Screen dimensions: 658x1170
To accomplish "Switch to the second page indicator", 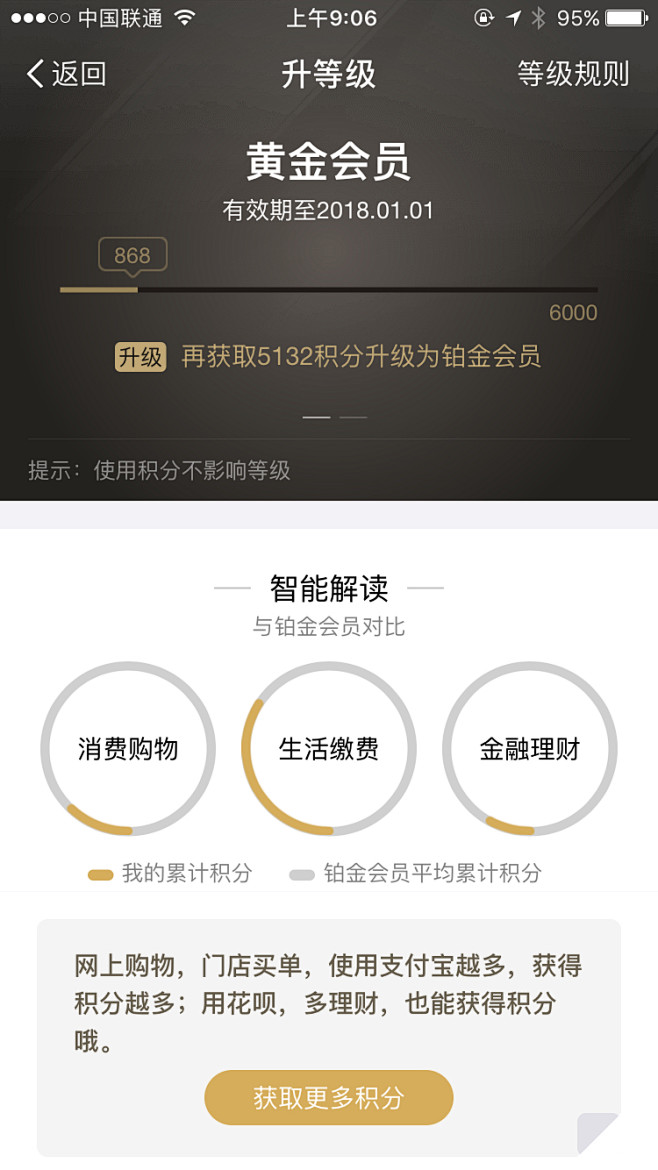I will click(x=353, y=417).
